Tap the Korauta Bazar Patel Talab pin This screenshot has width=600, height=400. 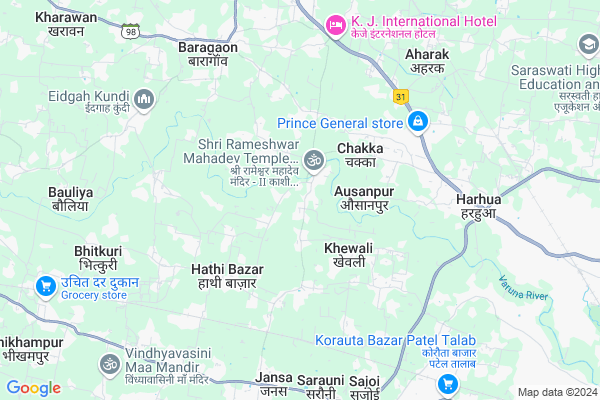444,383
